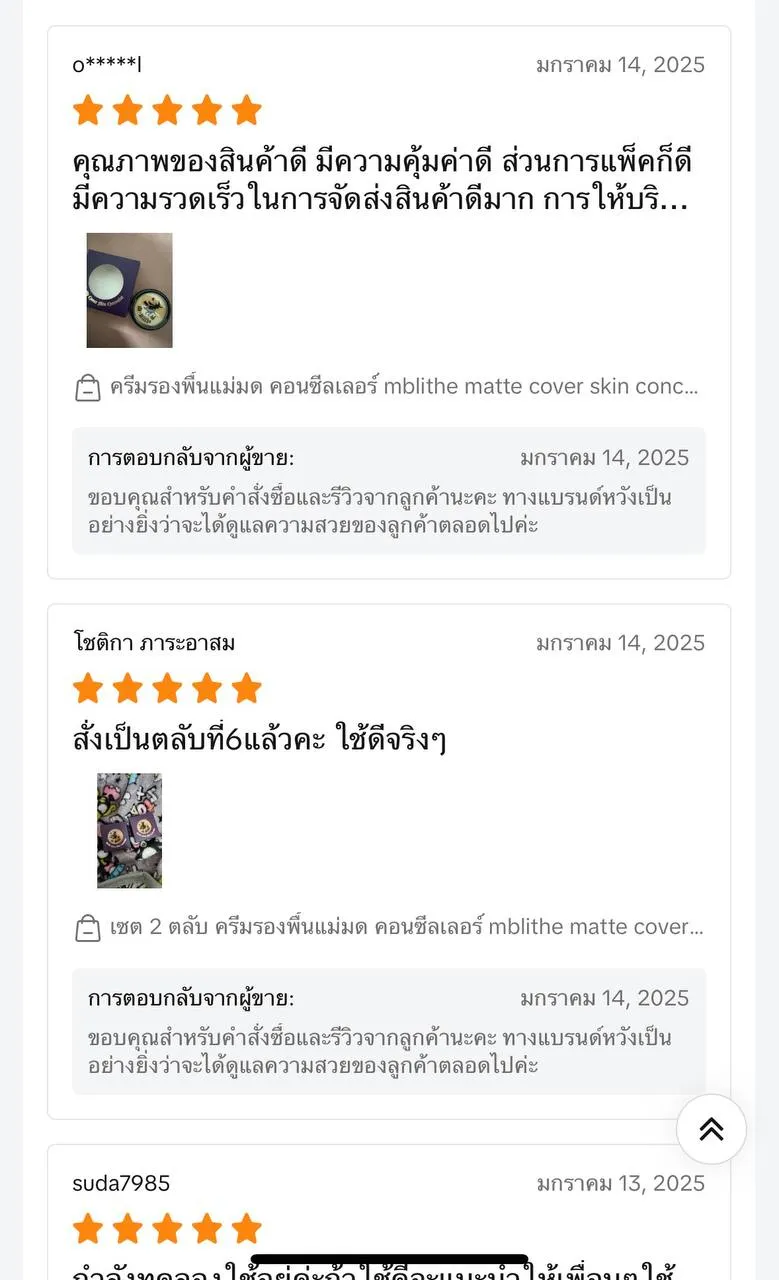This screenshot has height=1280, width=779.
Task: Tap the scroll-to-top double-arrow button
Action: [x=711, y=1129]
